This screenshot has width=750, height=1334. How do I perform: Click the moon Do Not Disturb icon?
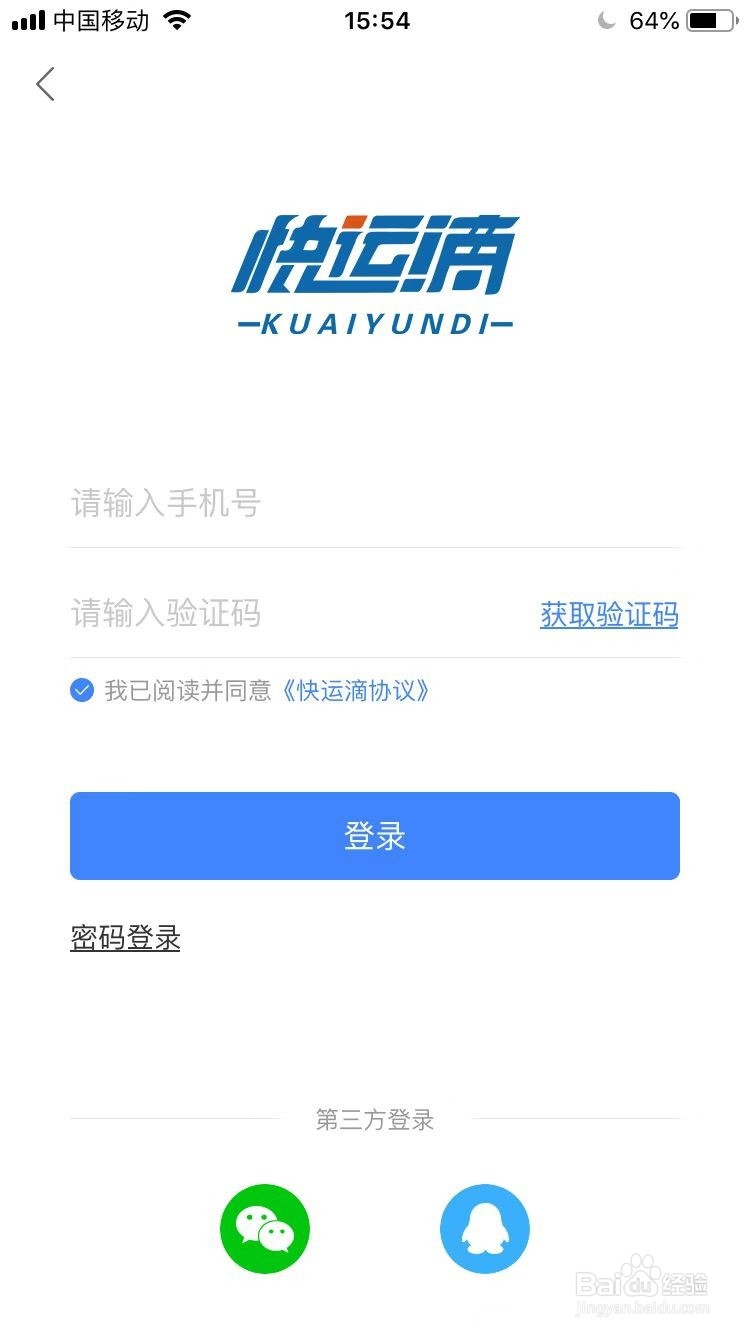(606, 20)
